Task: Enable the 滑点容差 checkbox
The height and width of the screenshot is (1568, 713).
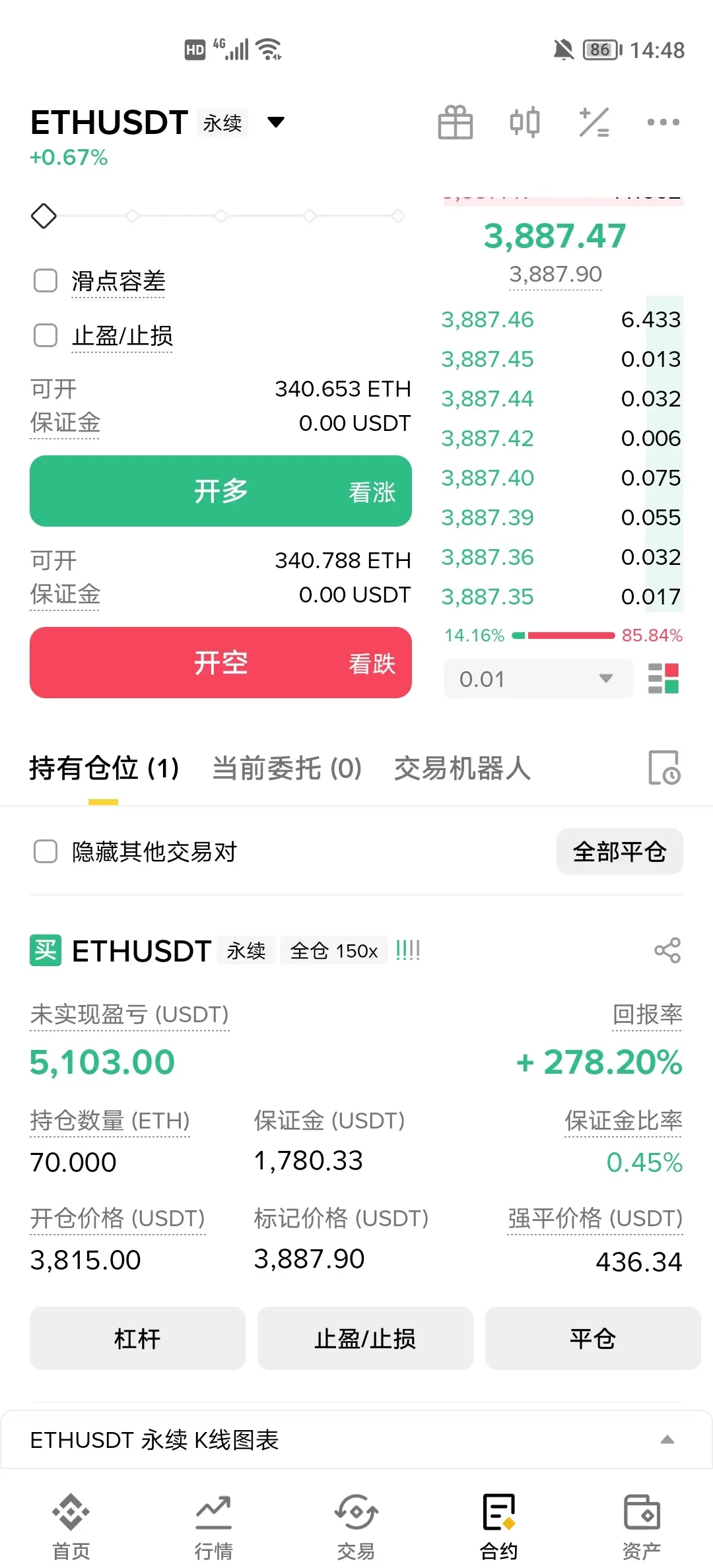Action: coord(46,280)
